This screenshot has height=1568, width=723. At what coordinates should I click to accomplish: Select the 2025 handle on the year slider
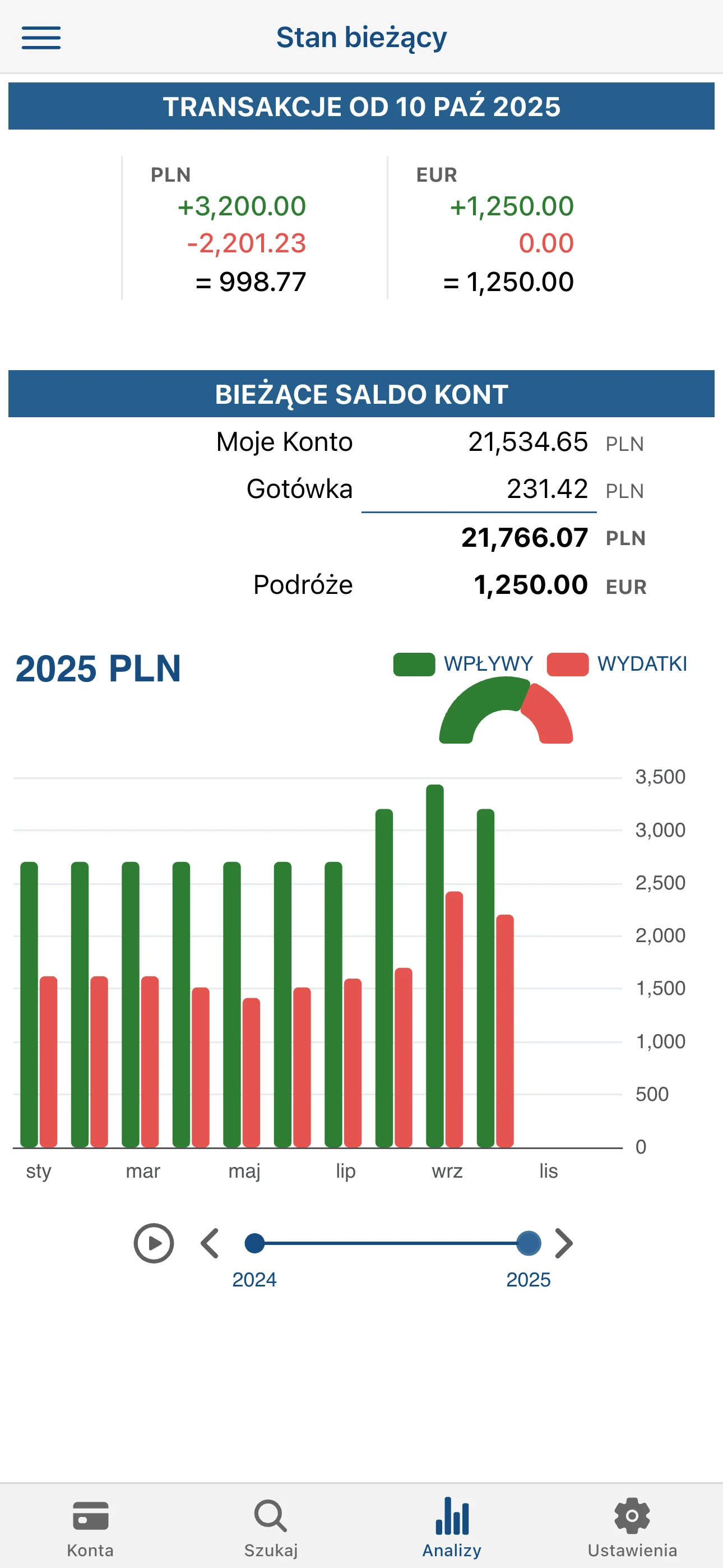click(x=529, y=1243)
